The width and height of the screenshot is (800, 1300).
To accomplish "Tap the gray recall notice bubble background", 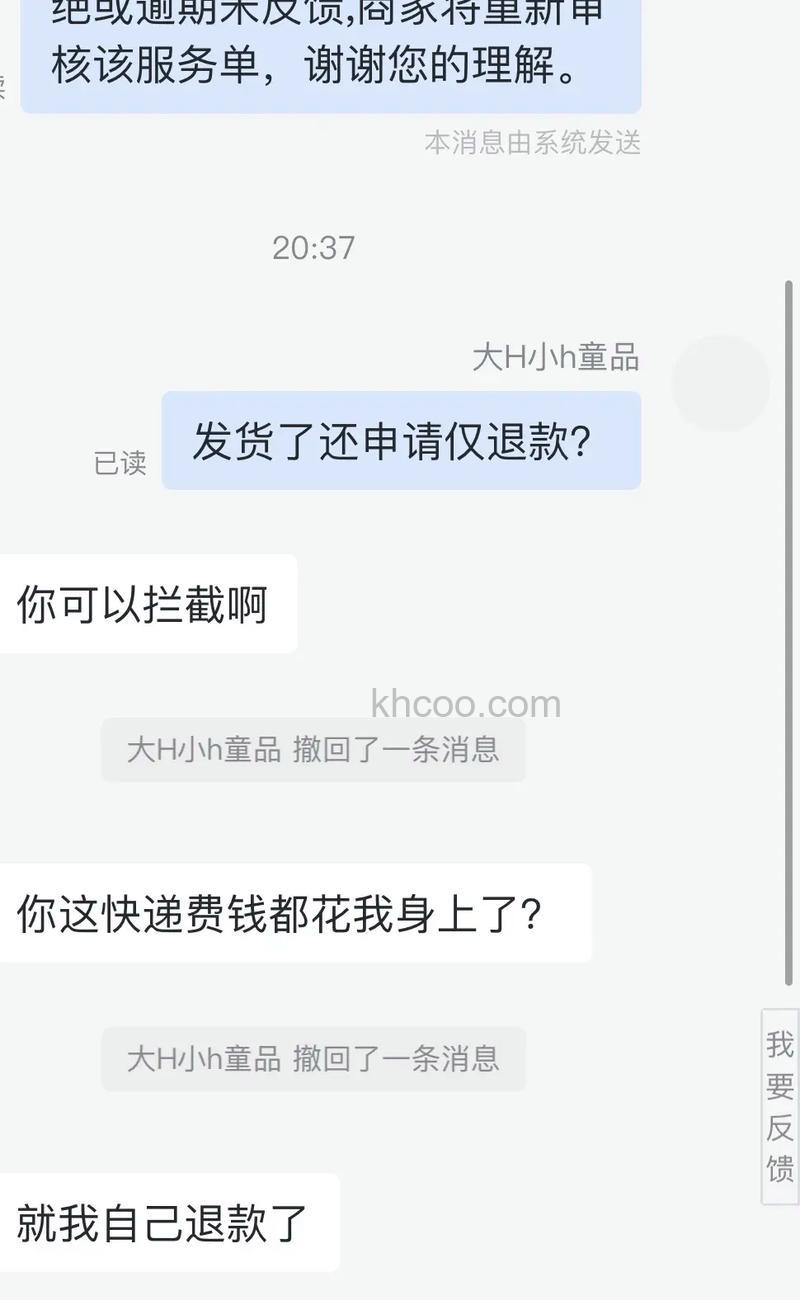I will pos(314,749).
